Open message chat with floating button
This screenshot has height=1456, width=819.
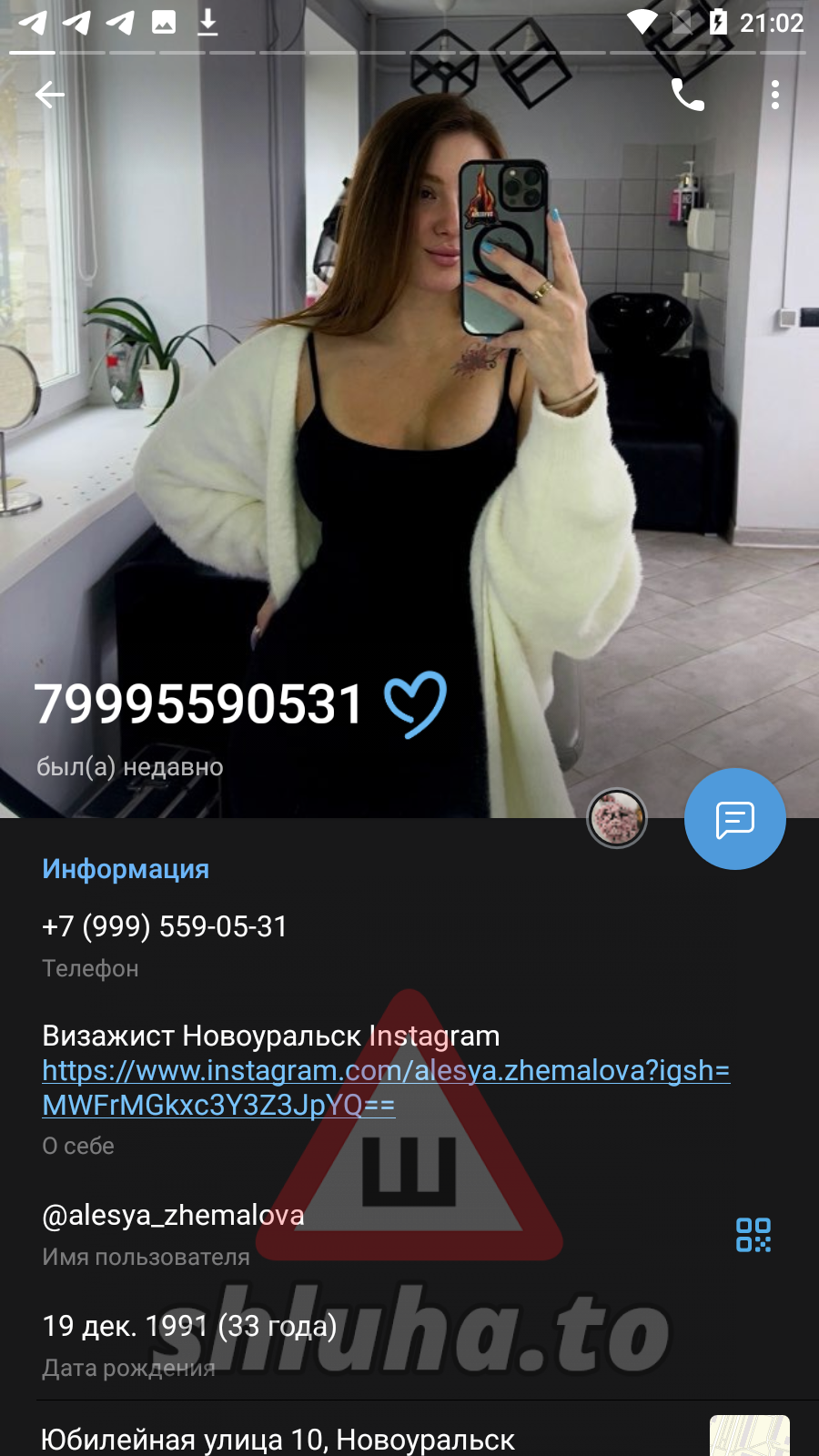tap(734, 819)
